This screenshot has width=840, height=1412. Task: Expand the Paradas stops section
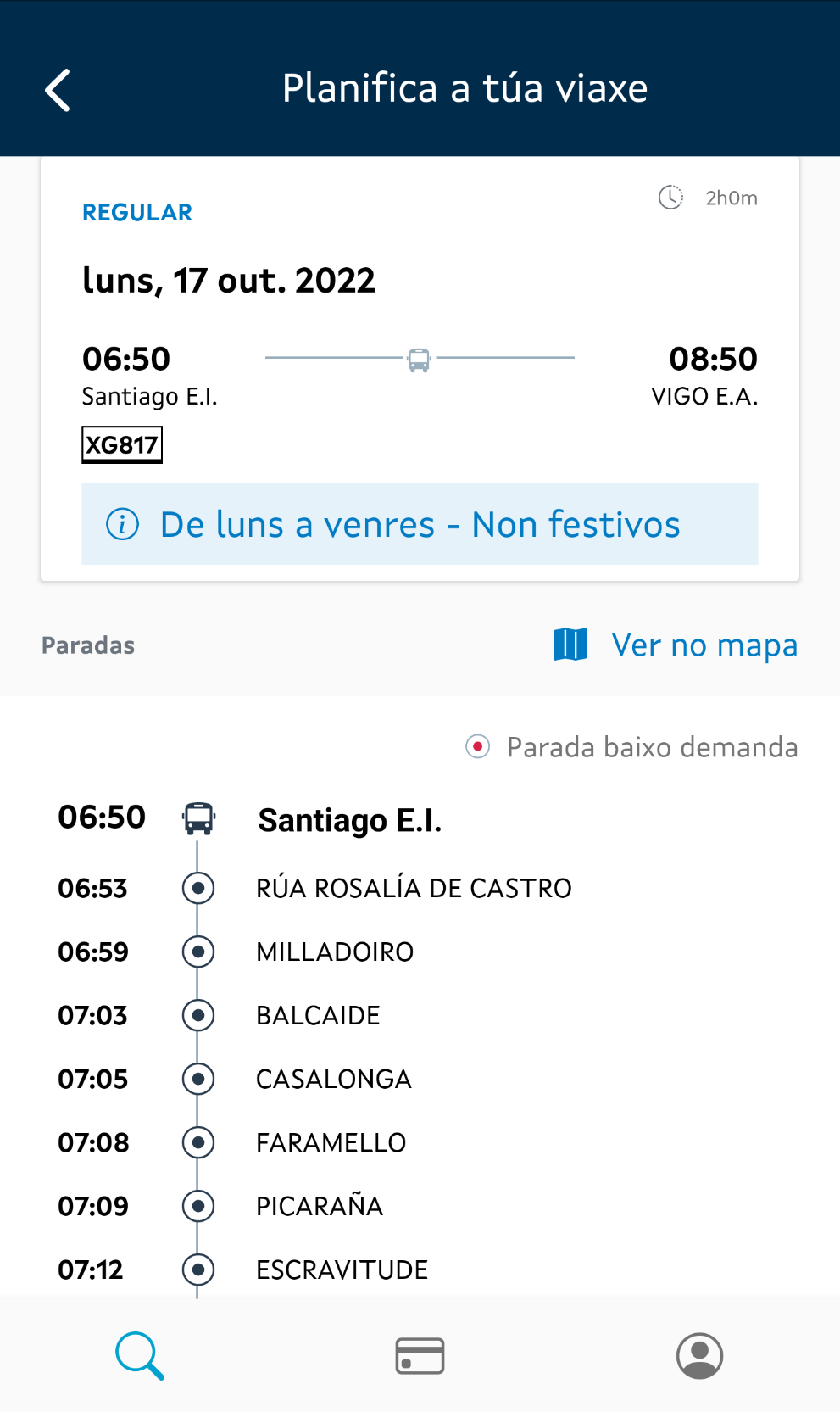pos(87,645)
